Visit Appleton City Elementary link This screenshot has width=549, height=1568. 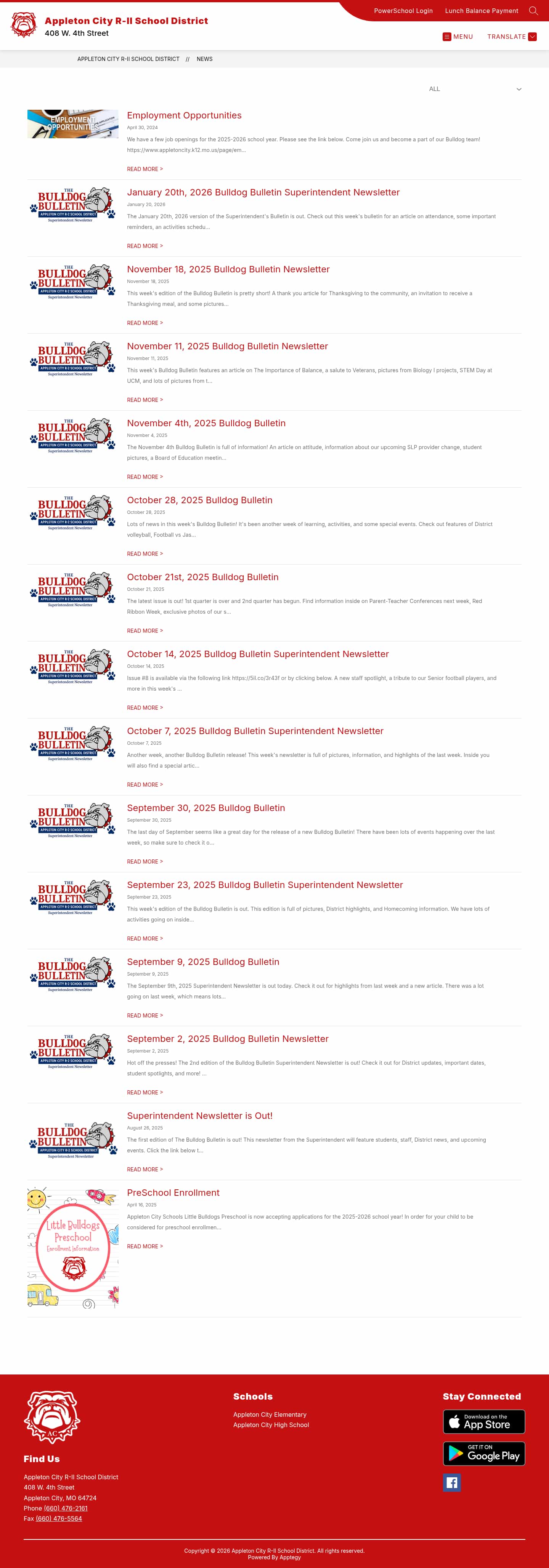tap(269, 1414)
